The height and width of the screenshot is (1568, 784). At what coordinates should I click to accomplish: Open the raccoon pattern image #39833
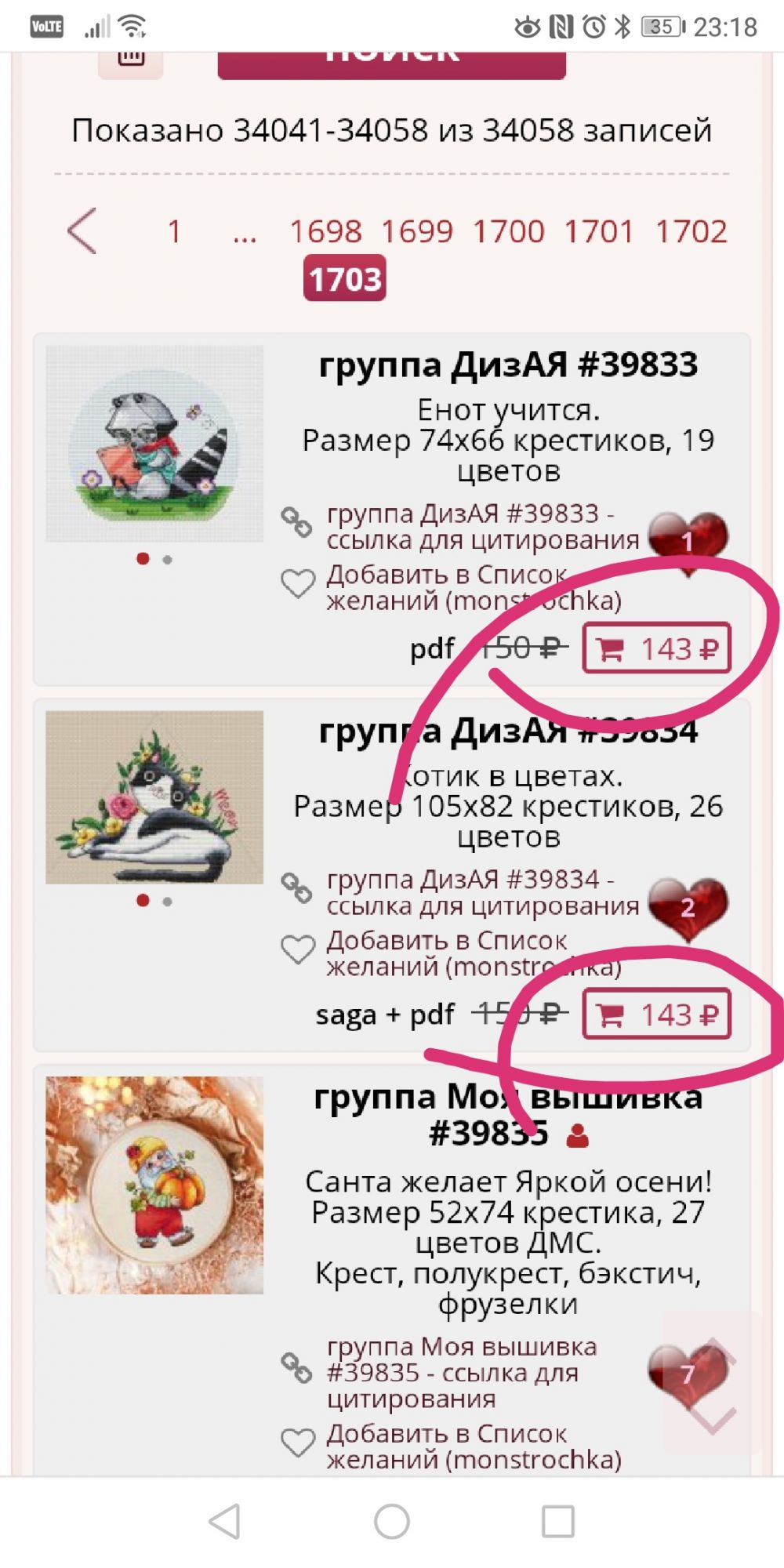tap(154, 444)
